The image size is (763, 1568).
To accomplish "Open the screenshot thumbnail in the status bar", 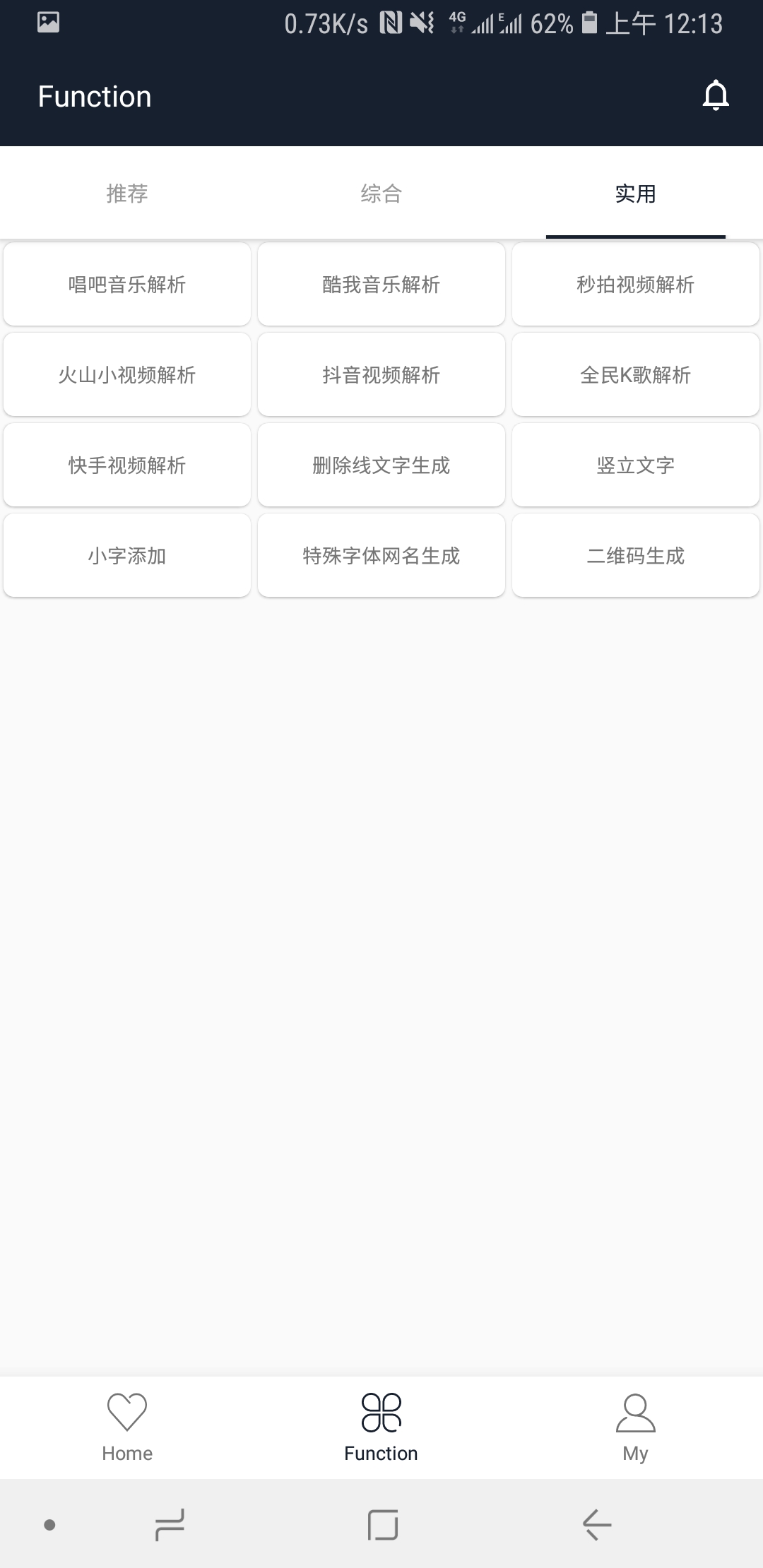I will (47, 23).
